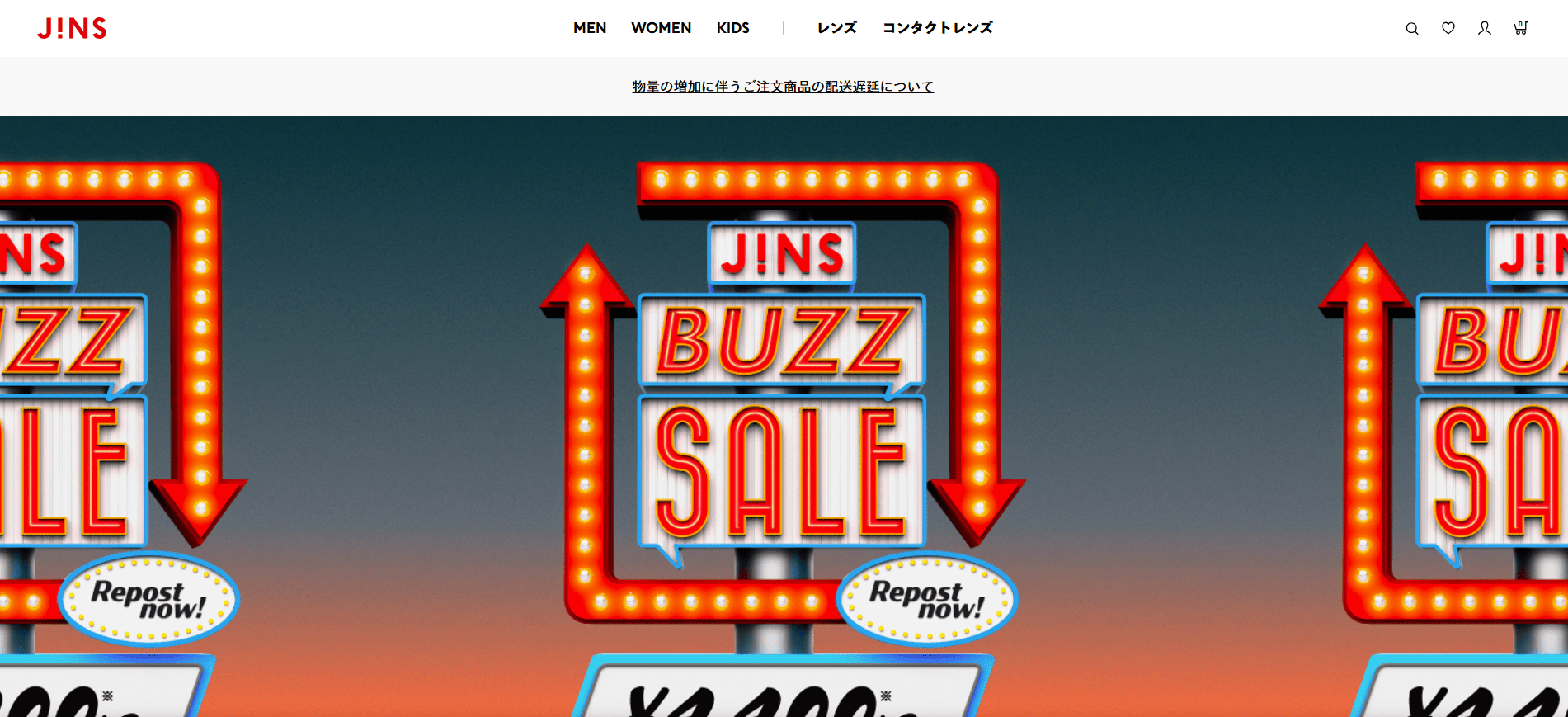The image size is (1568, 717).
Task: Open the WOMEN category
Action: point(661,28)
